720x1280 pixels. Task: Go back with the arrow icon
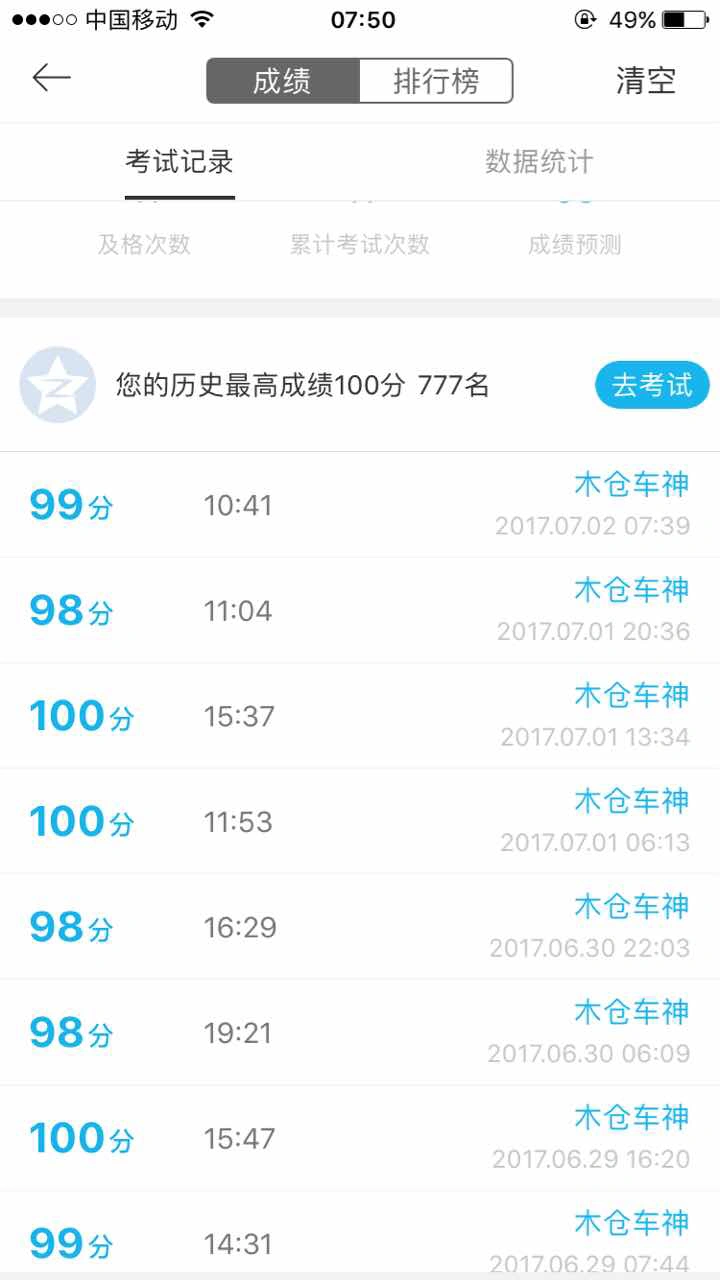click(51, 79)
